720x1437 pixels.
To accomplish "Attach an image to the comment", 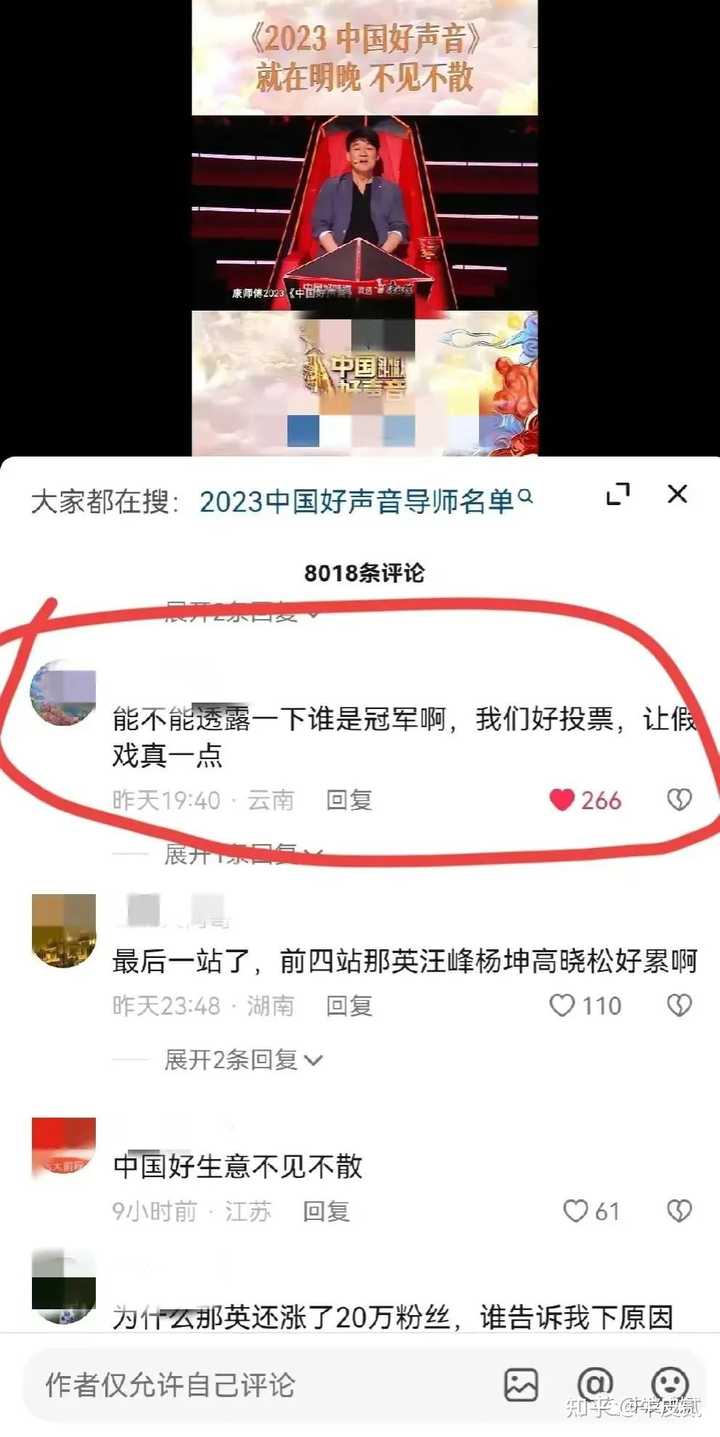I will pos(521,1385).
